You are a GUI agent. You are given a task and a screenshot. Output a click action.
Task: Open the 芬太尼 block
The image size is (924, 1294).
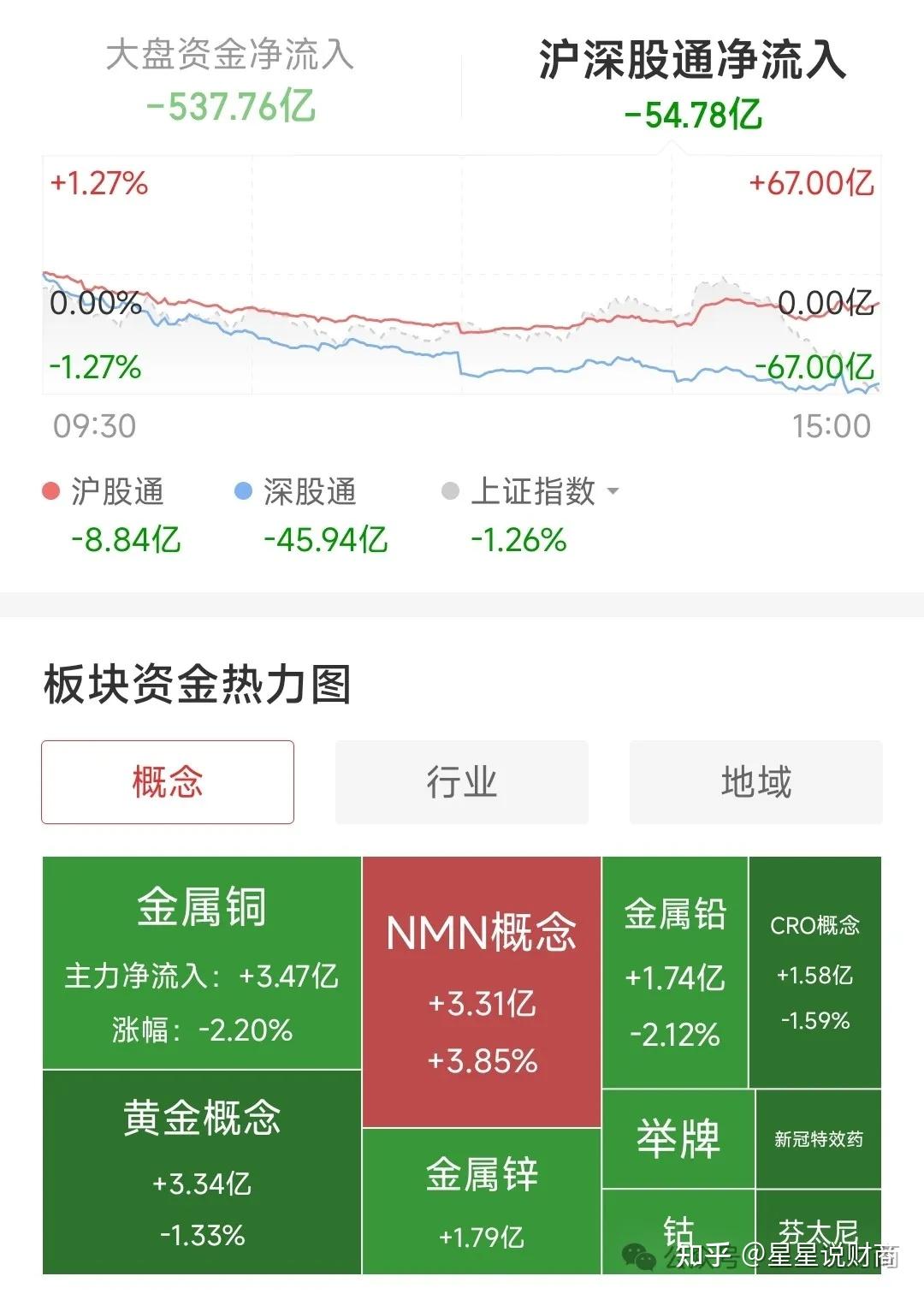point(819,1232)
